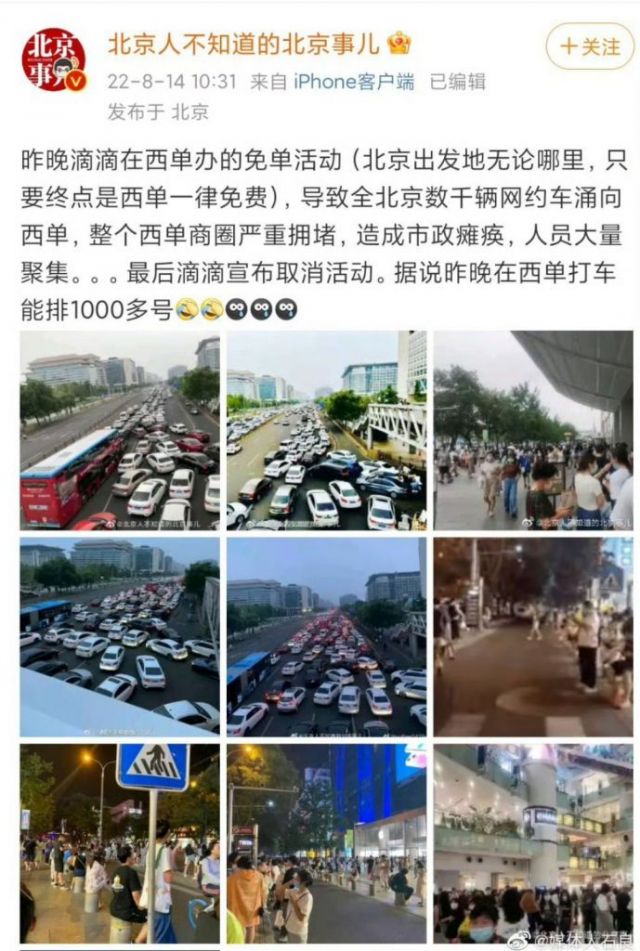View the night photo with the blue-lit building

[326, 843]
